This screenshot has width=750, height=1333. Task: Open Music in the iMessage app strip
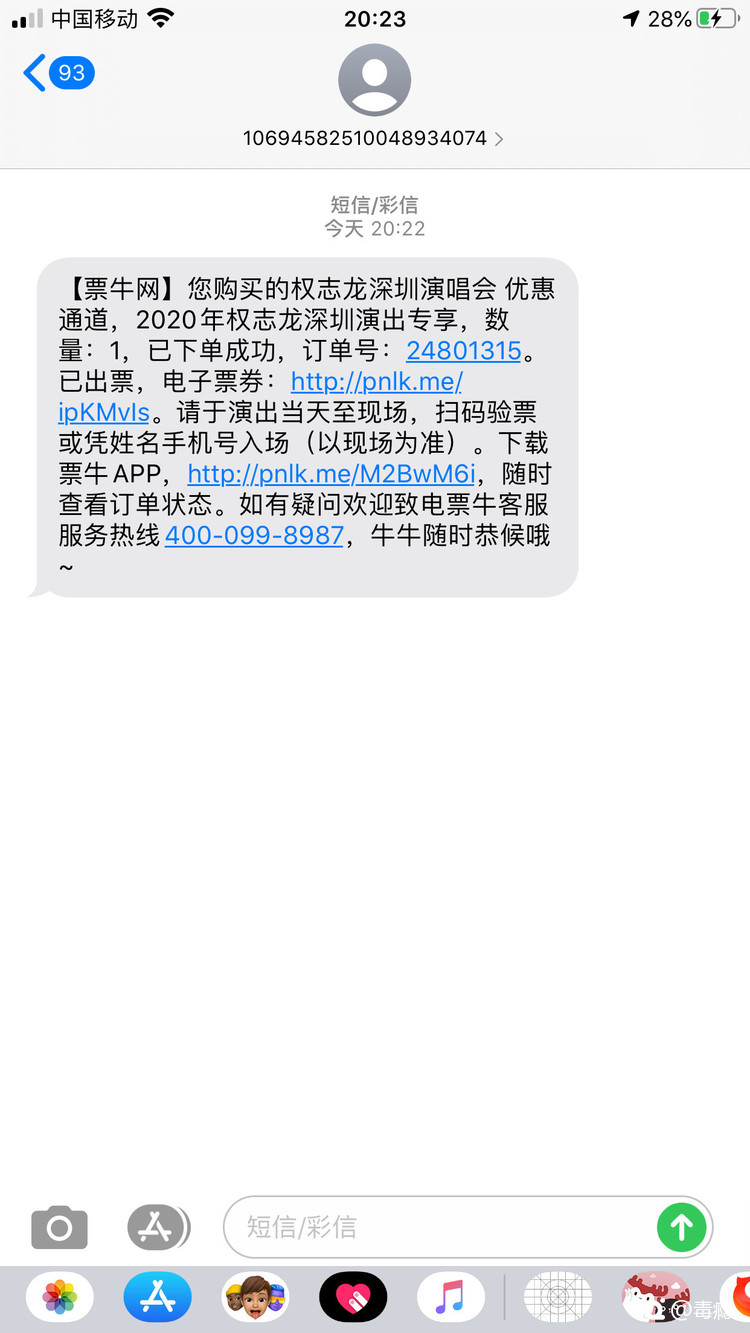click(x=451, y=1298)
